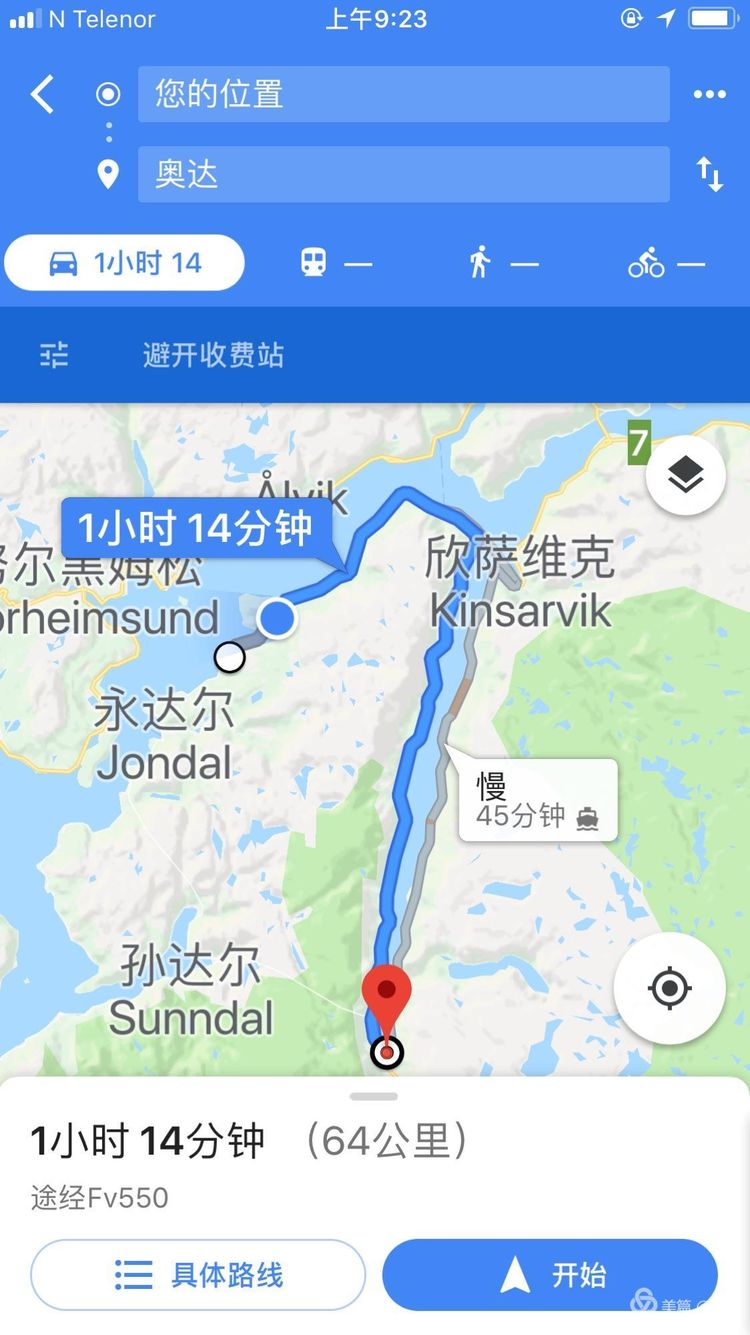Swap start and destination
Viewport: 750px width, 1335px height.
(x=709, y=175)
